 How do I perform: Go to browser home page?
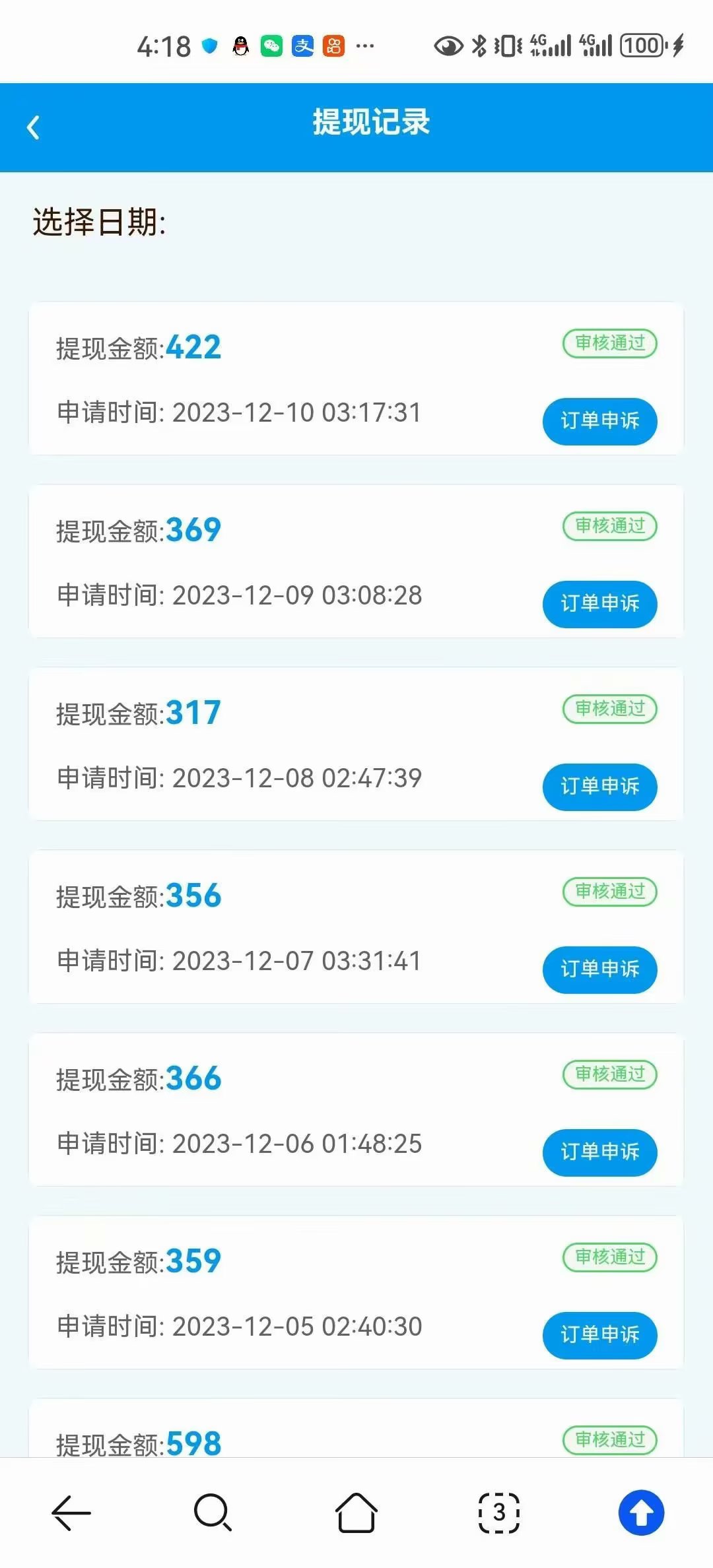[356, 1512]
